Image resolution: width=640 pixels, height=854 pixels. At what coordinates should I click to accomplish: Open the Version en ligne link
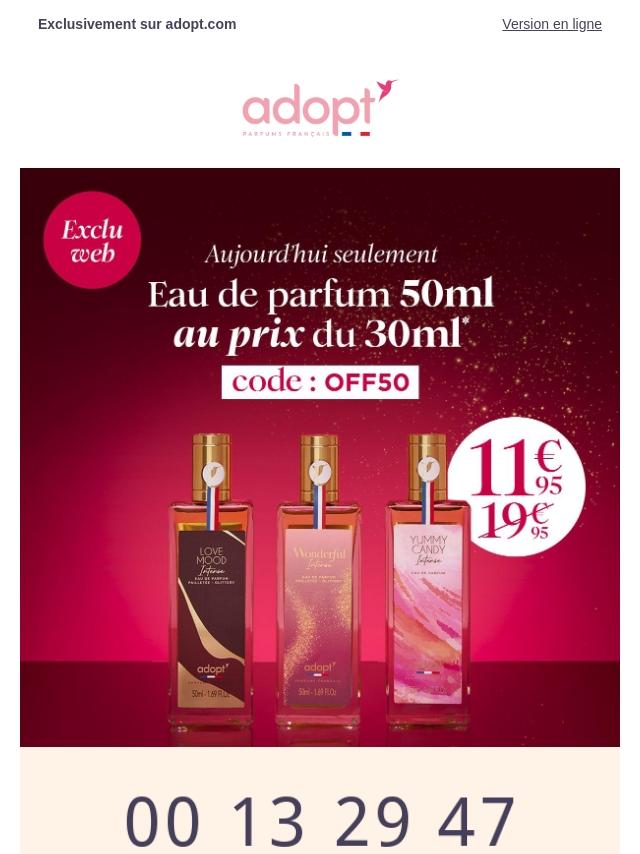[x=551, y=24]
